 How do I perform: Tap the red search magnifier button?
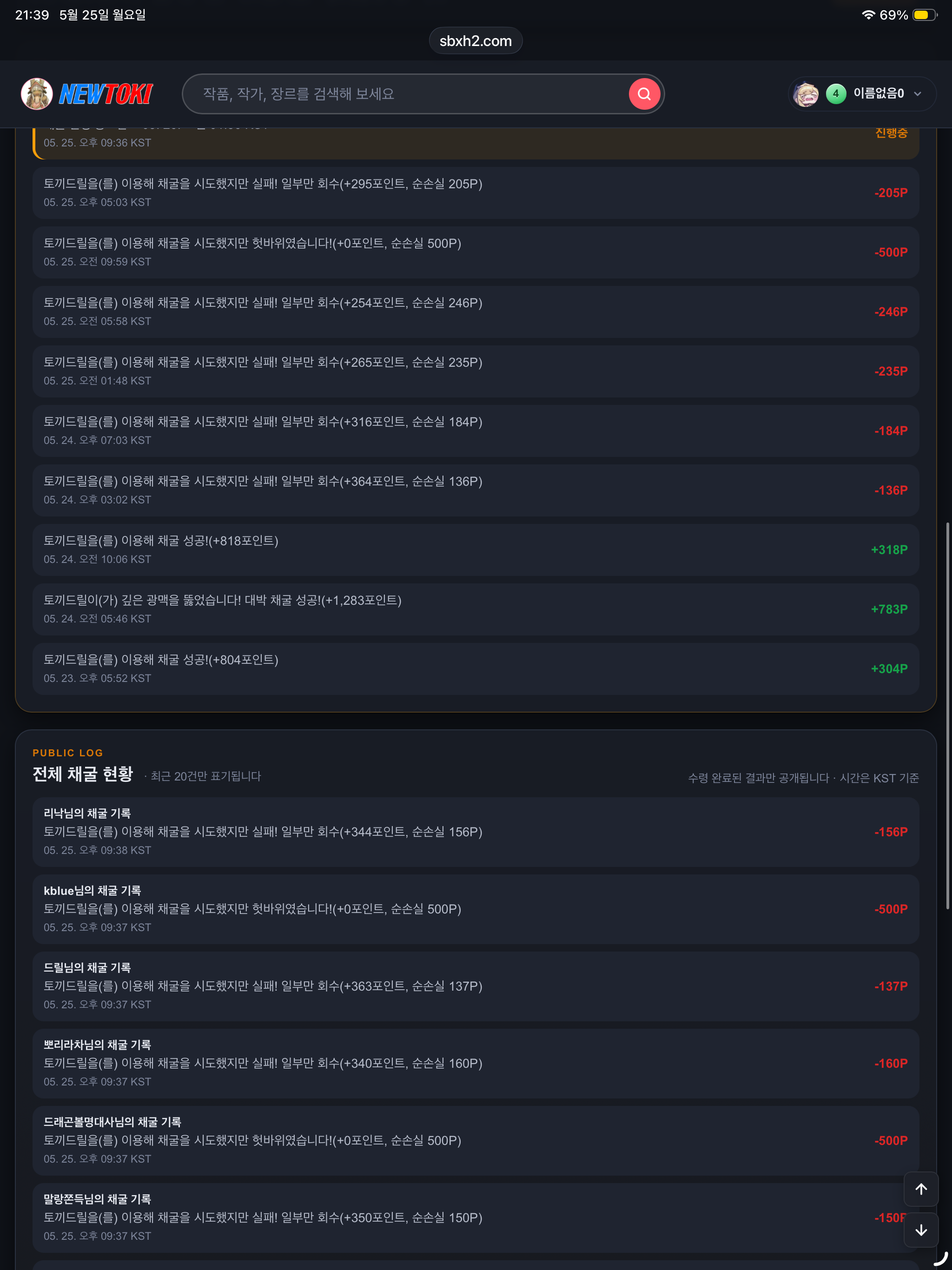644,93
